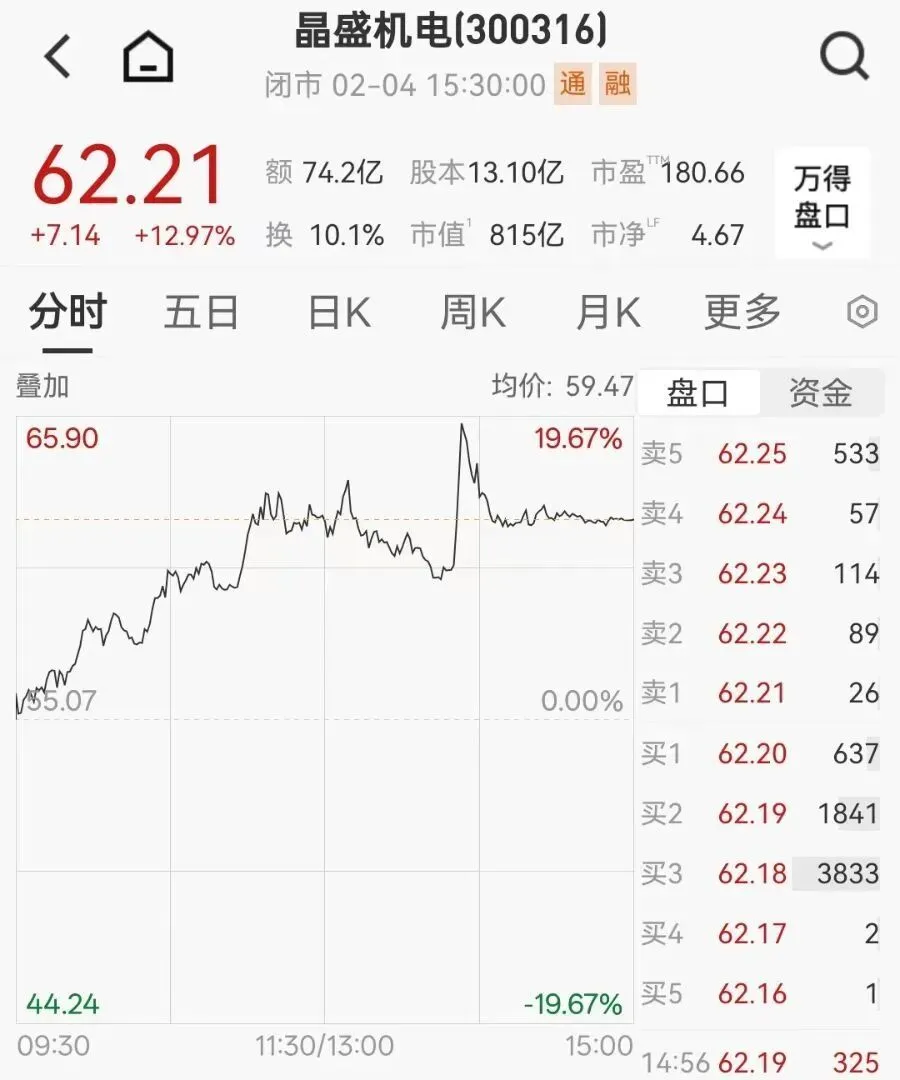
Task: Switch to the 分时 chart tab
Action: [x=67, y=313]
